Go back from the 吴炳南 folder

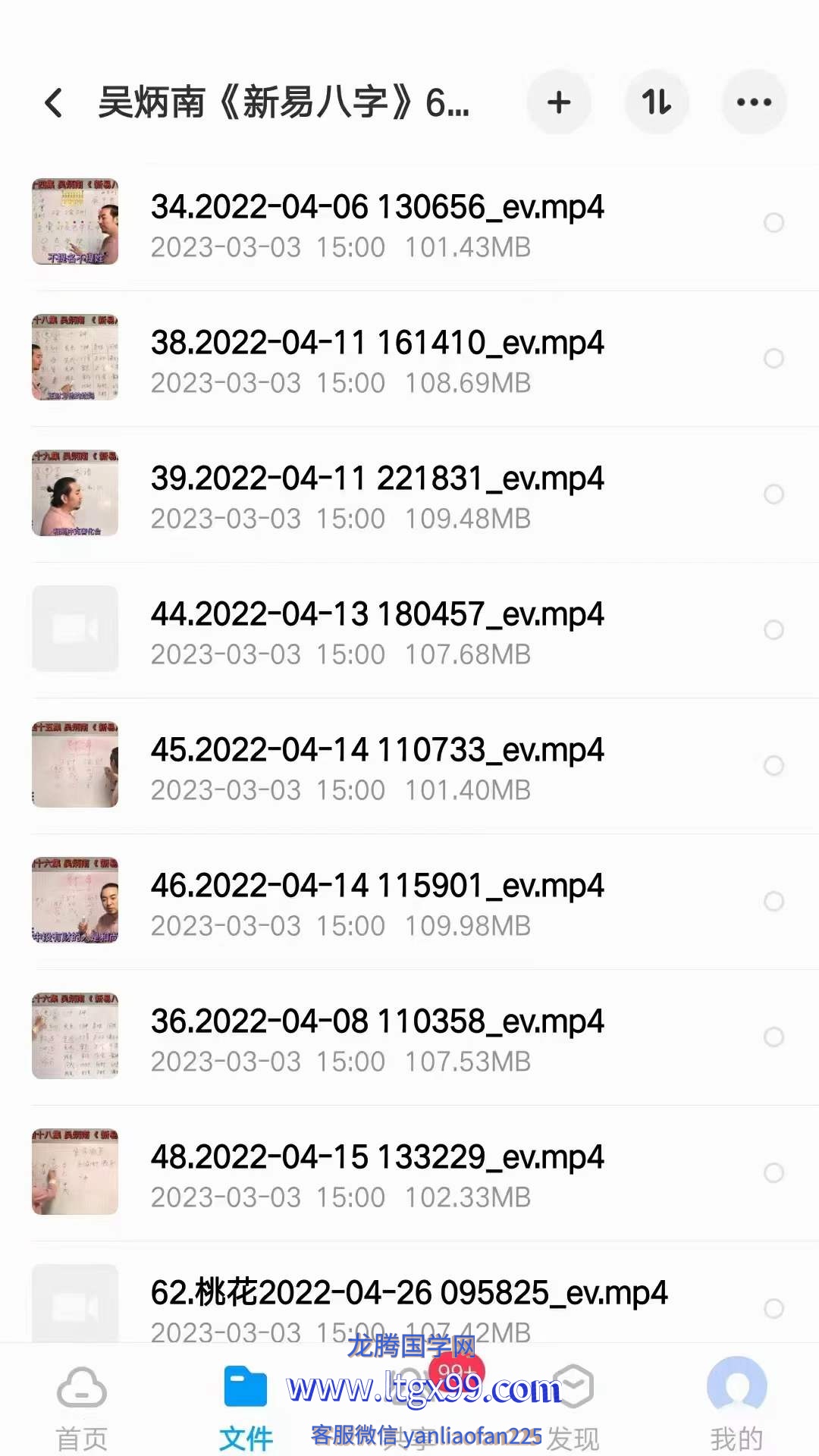coord(54,103)
